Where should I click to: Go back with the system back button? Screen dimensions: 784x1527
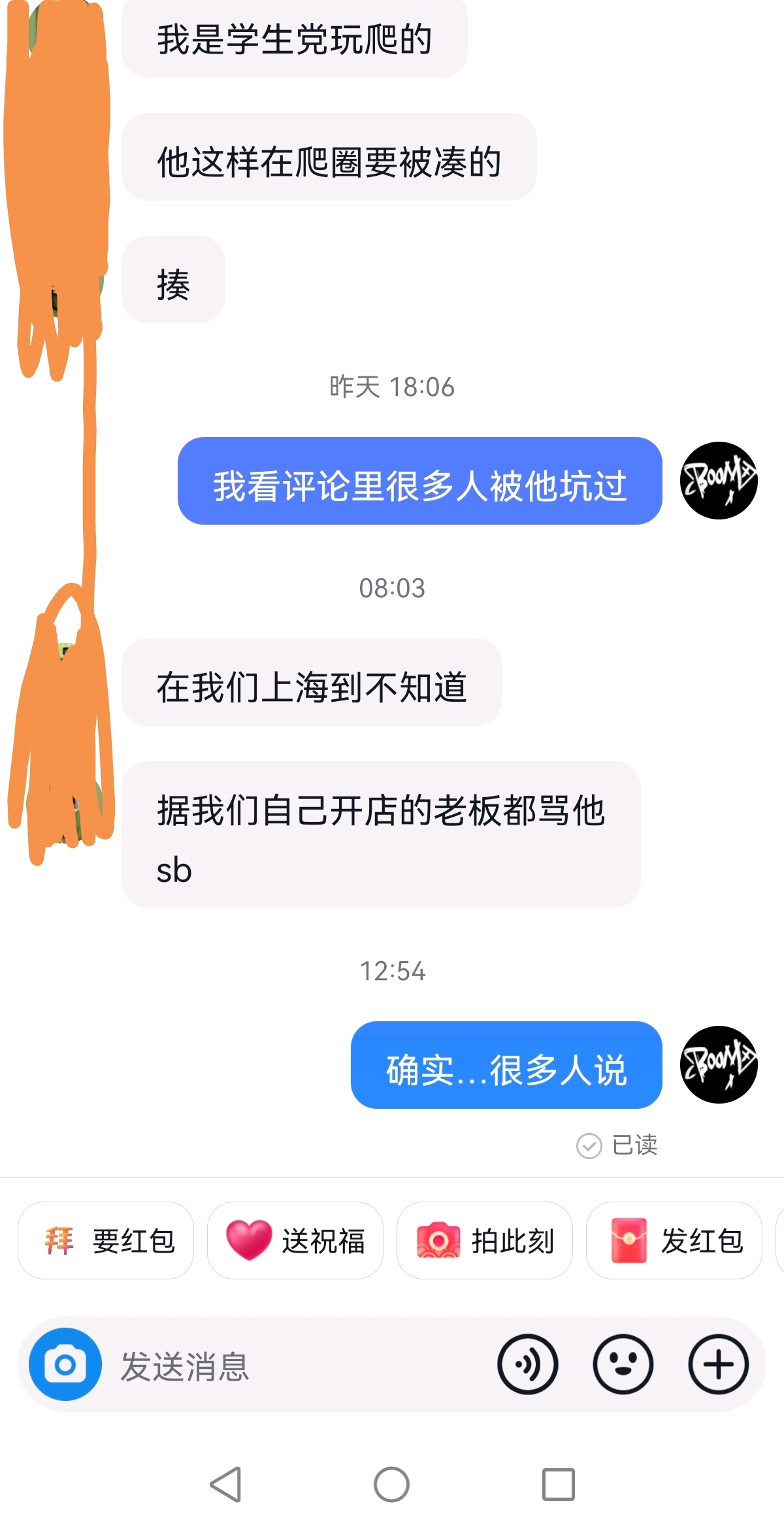[x=226, y=1485]
